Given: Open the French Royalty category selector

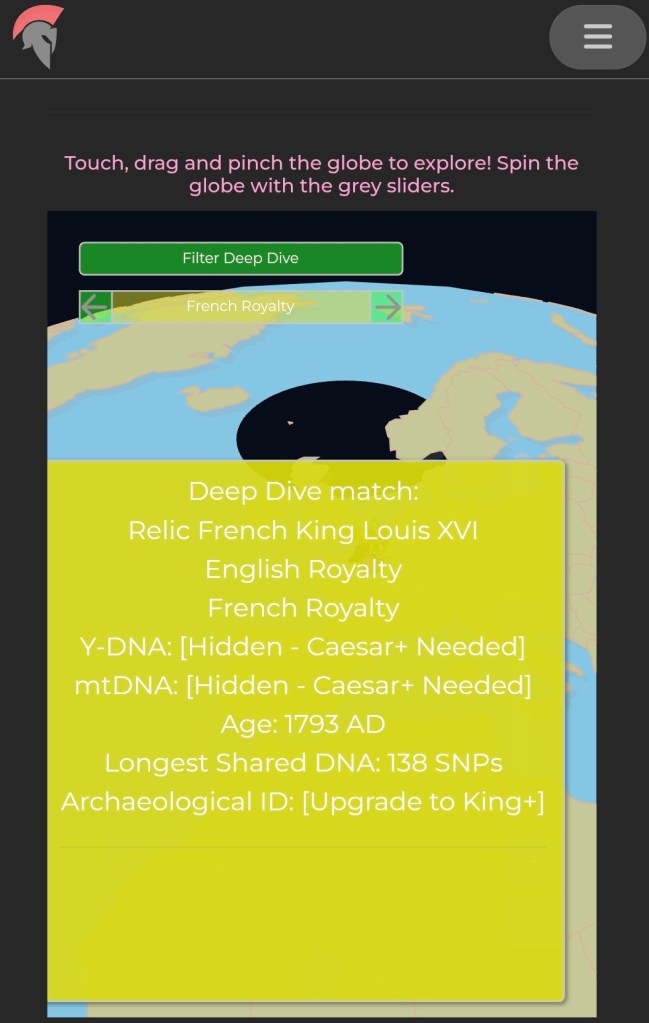Looking at the screenshot, I should pyautogui.click(x=240, y=307).
